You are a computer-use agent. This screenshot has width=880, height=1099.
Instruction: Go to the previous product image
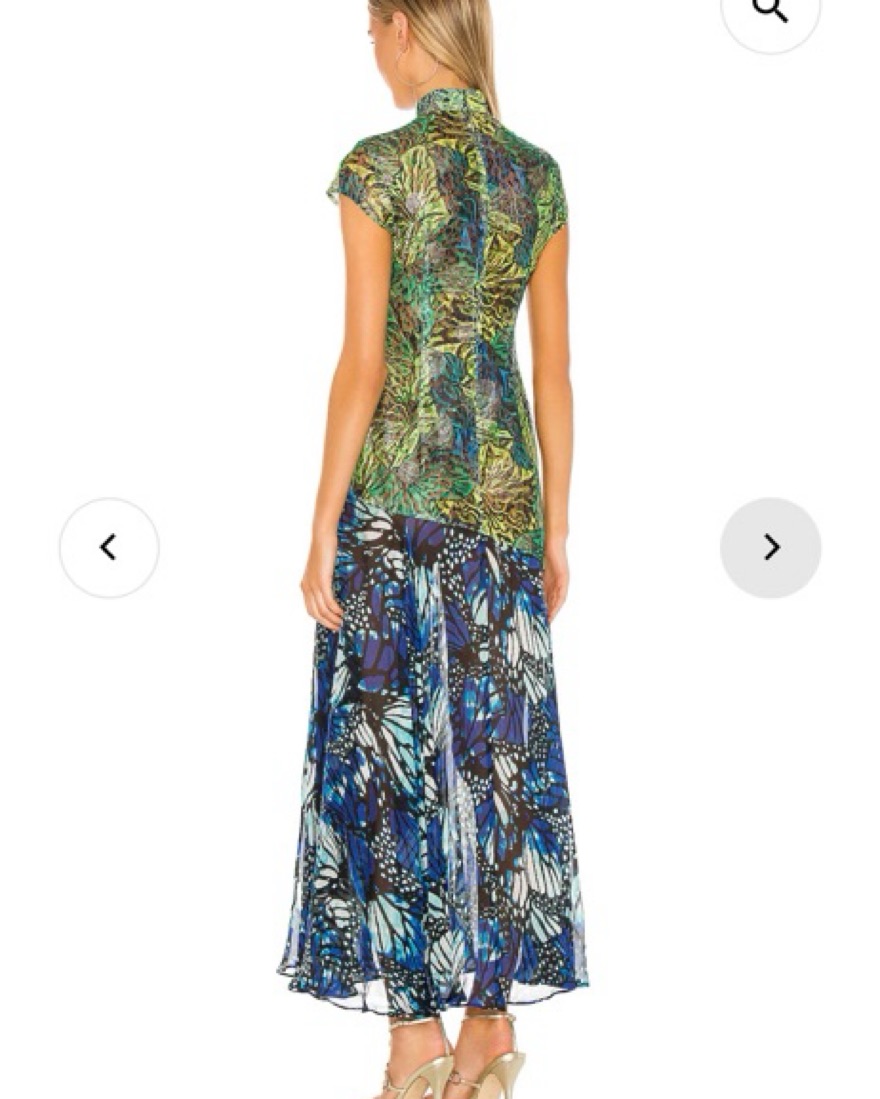coord(109,548)
